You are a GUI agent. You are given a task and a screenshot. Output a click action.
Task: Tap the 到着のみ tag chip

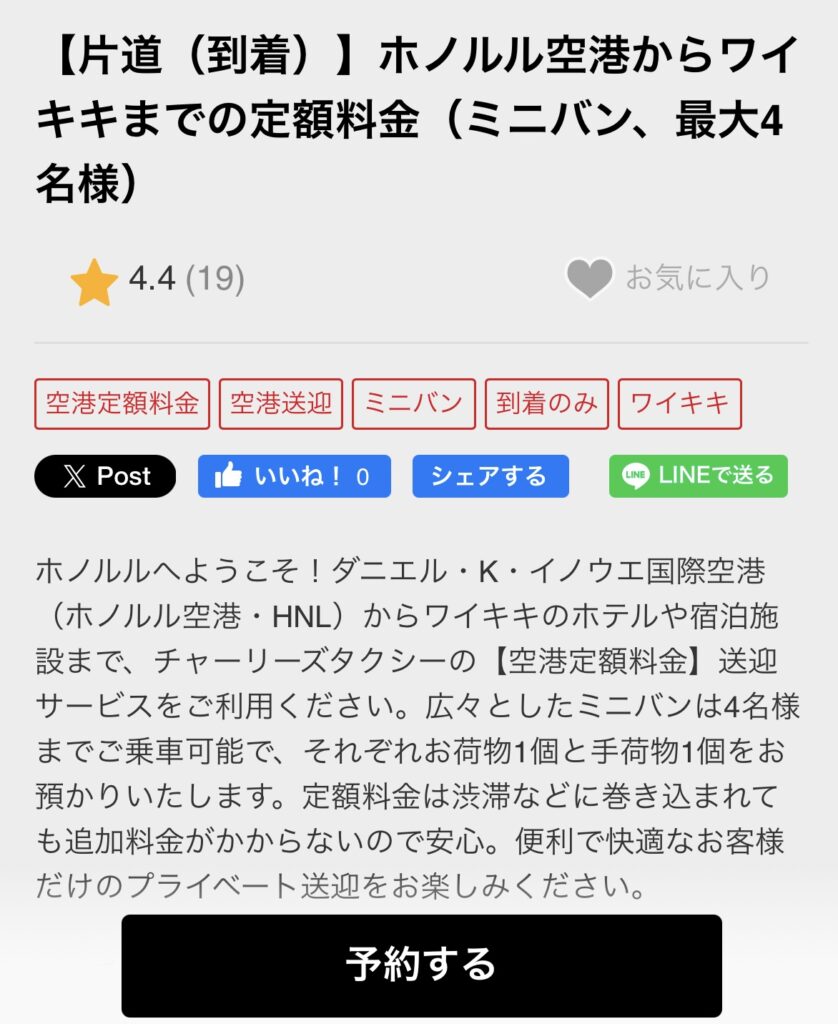[x=547, y=403]
